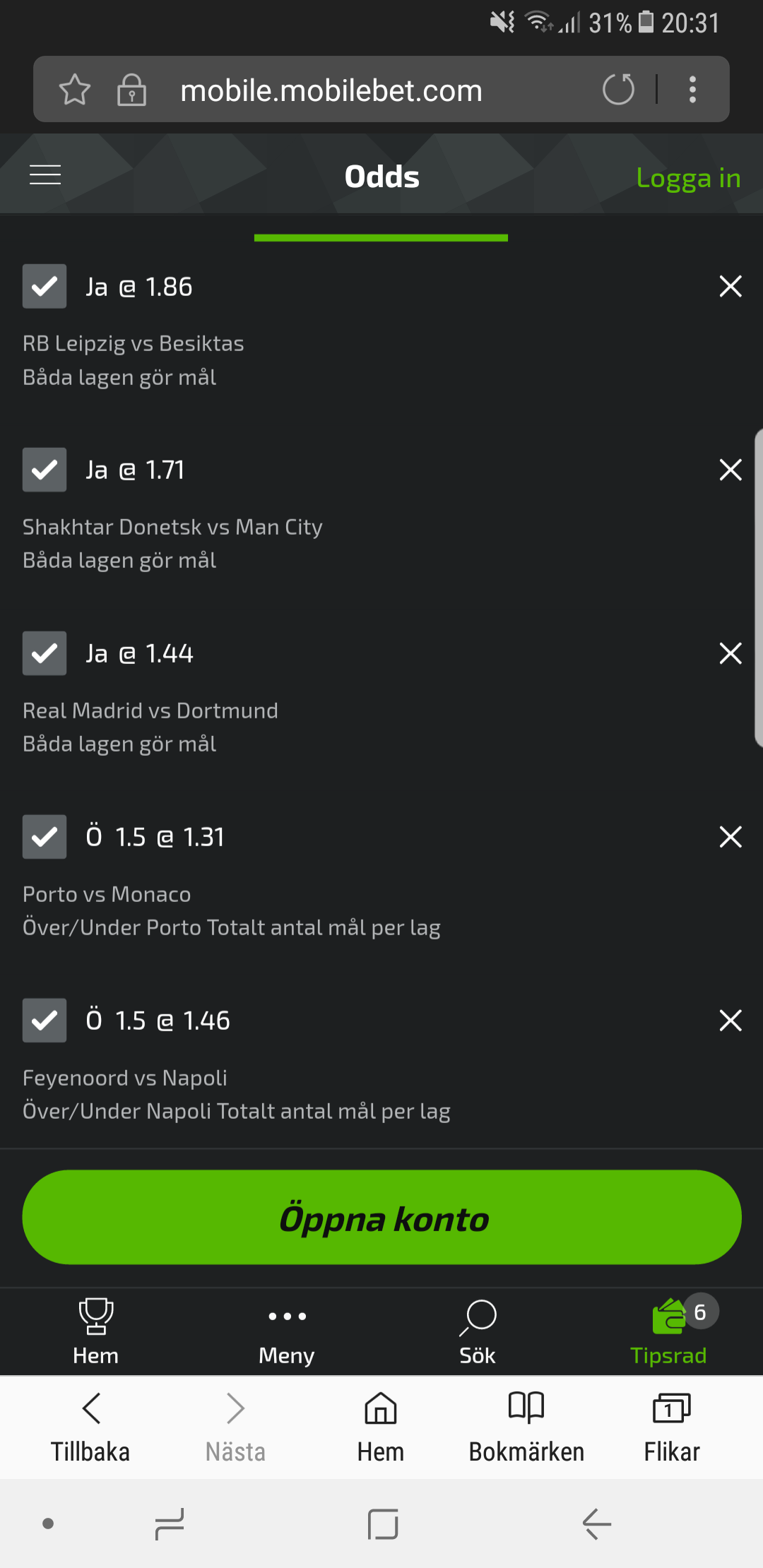Tap the Öppna konto button

point(381,1217)
